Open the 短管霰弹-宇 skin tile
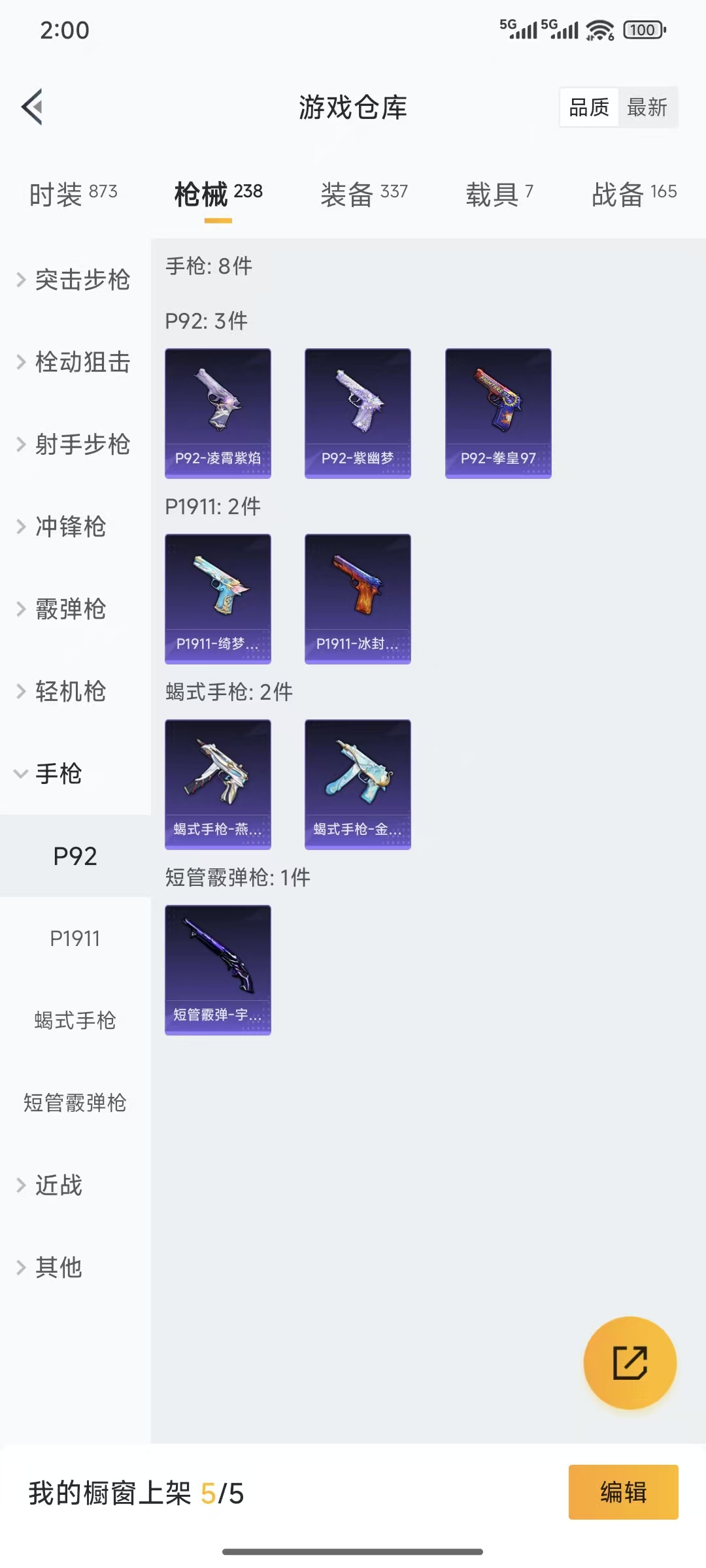 (x=218, y=970)
